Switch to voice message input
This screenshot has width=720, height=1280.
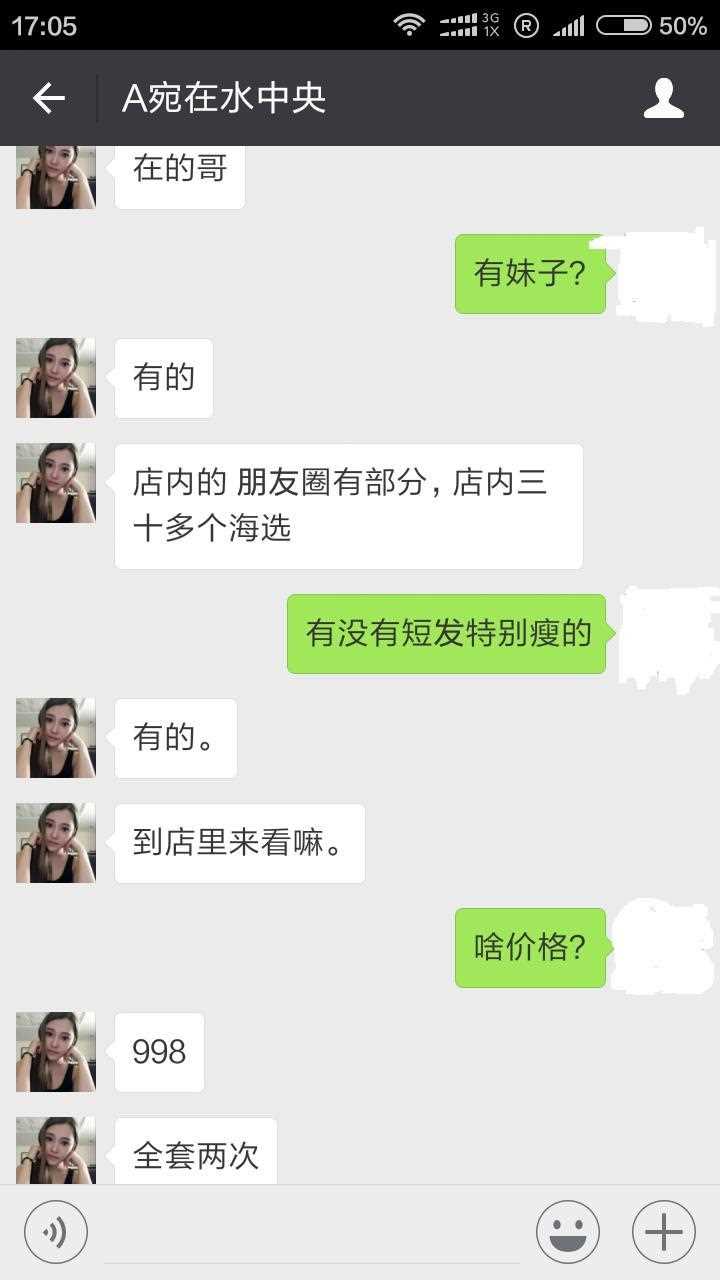[x=56, y=1232]
